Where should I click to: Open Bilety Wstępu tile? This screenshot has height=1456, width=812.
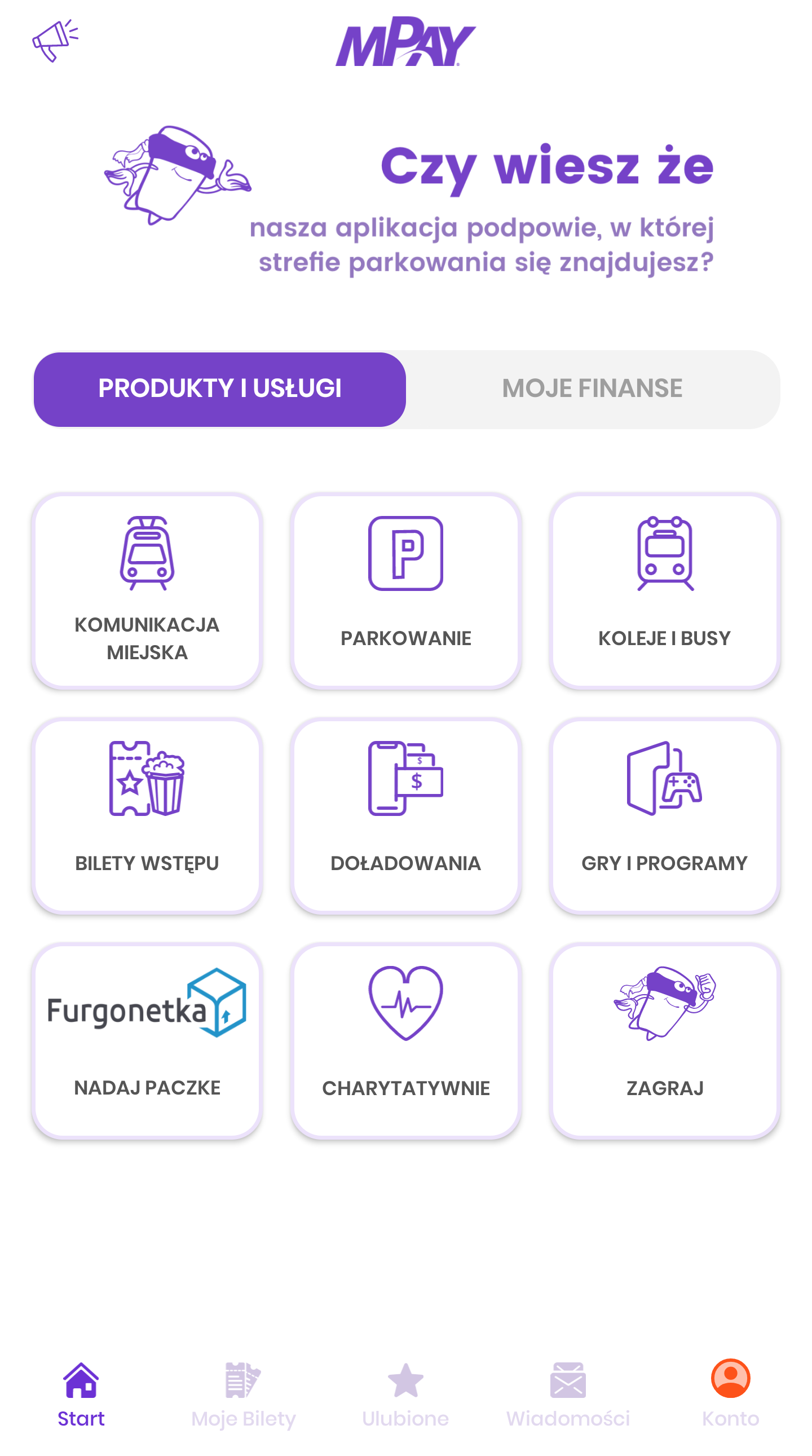click(x=147, y=815)
